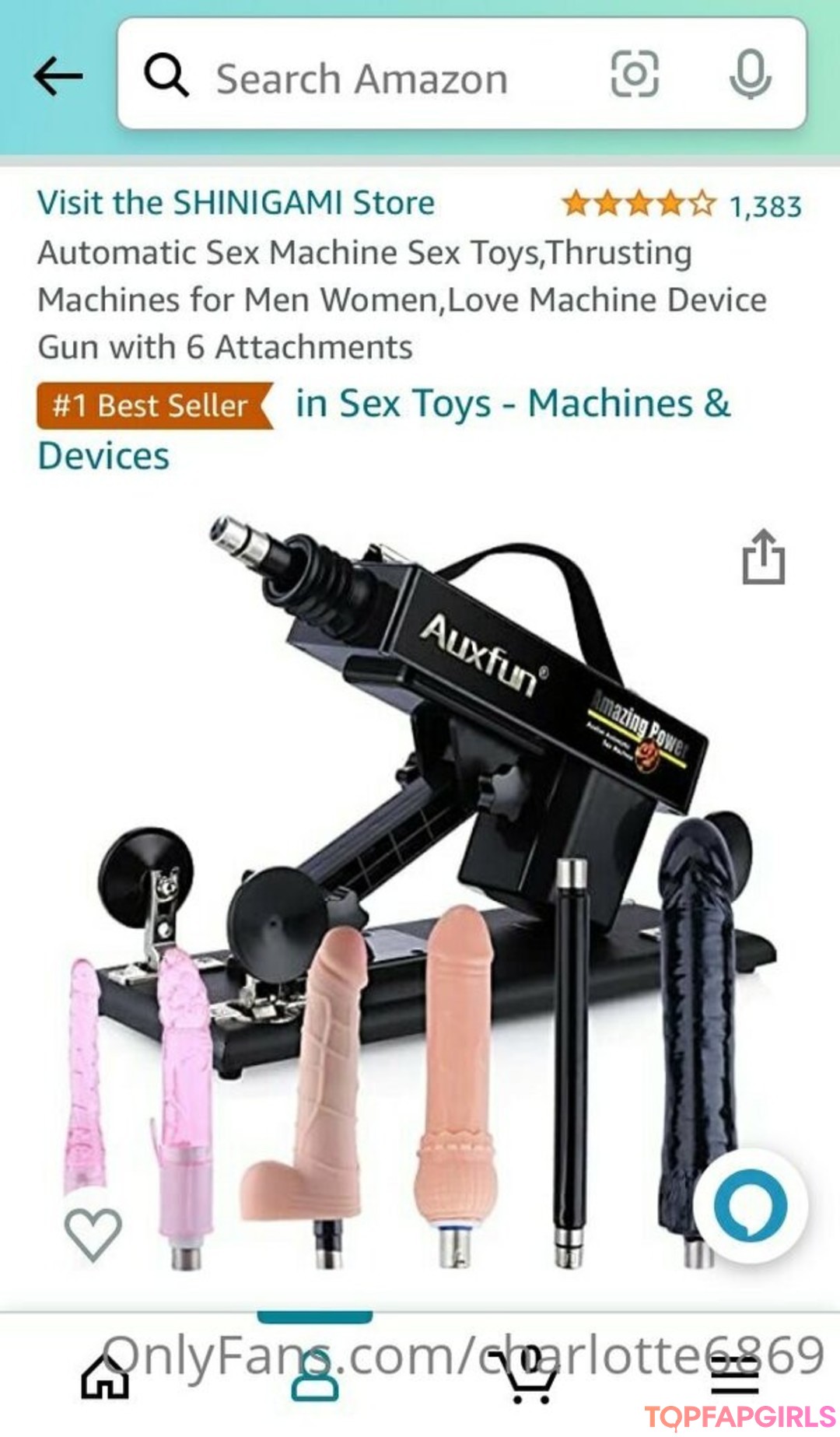This screenshot has width=840, height=1437.
Task: Open the camera lens search
Action: pyautogui.click(x=635, y=75)
